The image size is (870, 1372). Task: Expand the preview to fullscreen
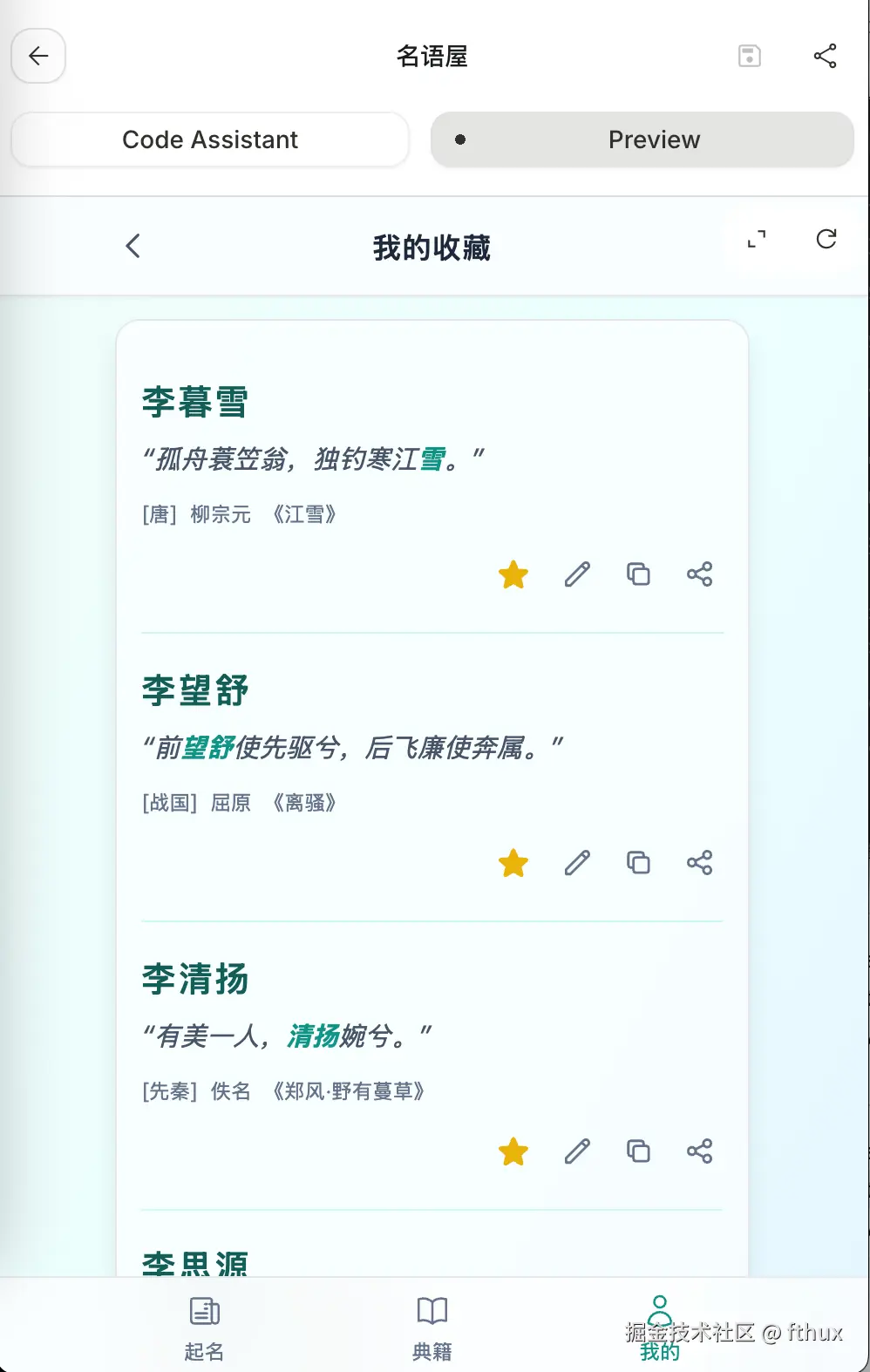pos(757,240)
